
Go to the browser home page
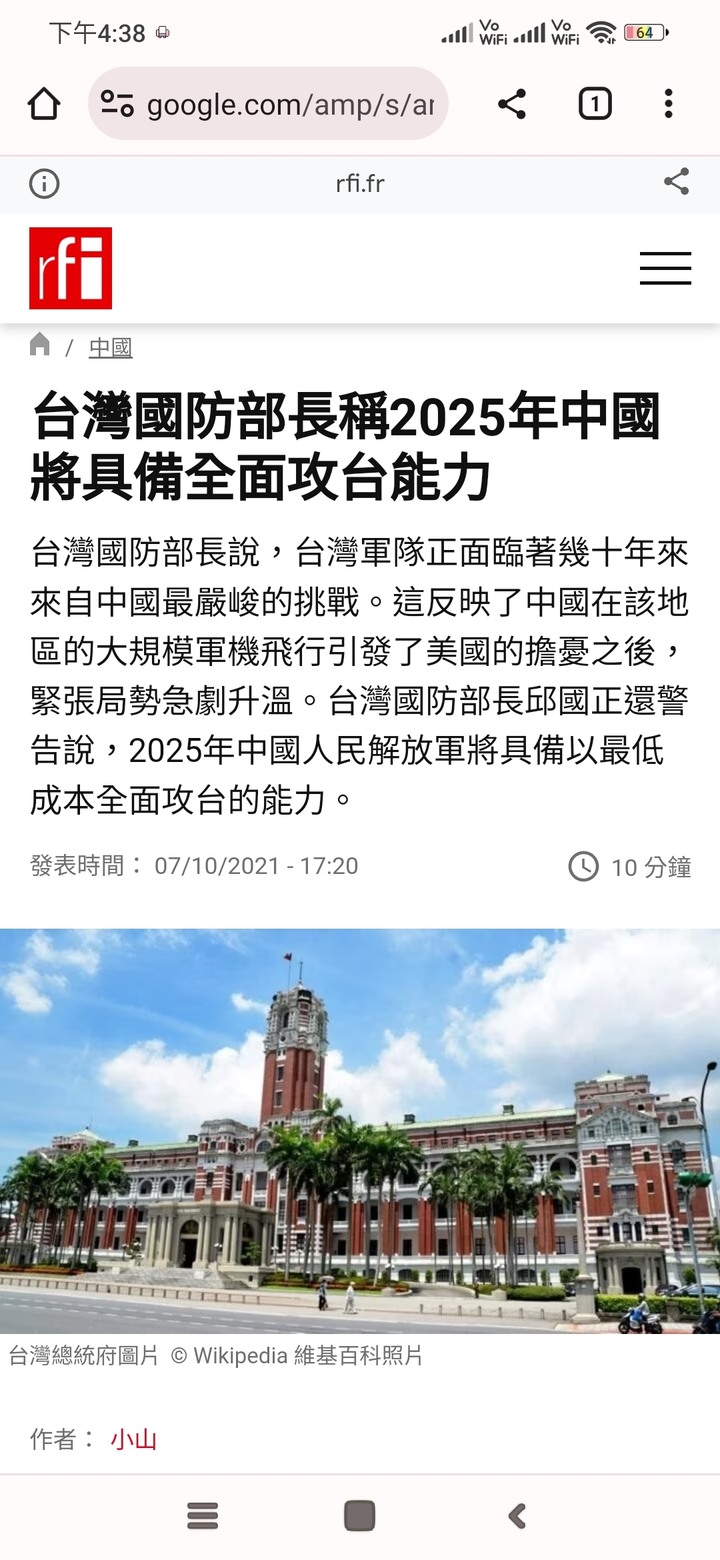44,104
